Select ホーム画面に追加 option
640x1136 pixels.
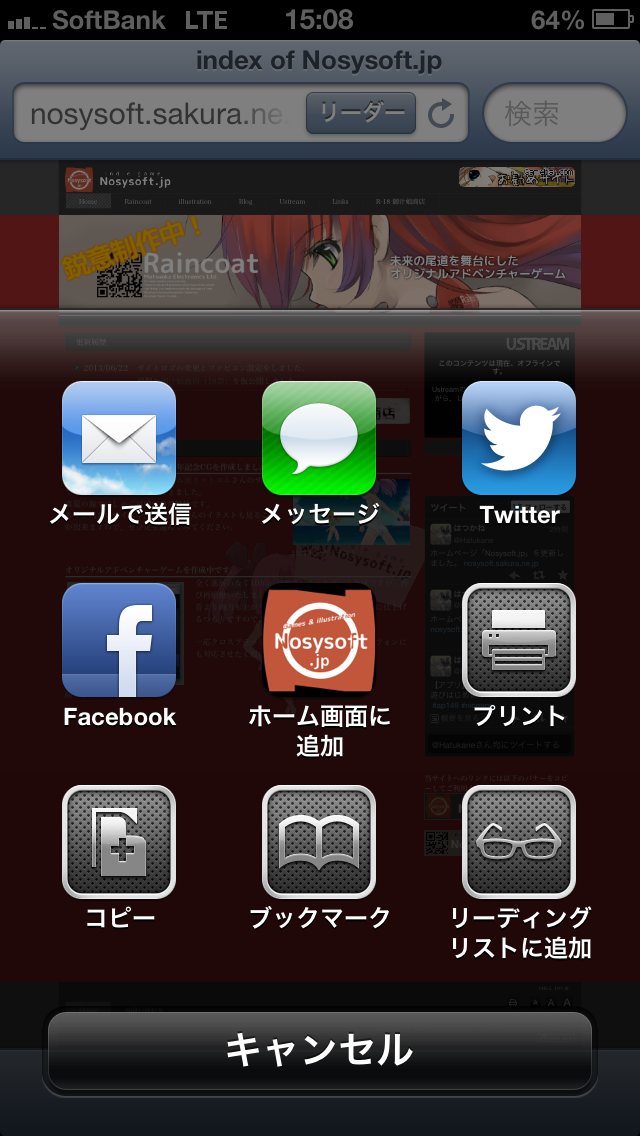coord(319,641)
